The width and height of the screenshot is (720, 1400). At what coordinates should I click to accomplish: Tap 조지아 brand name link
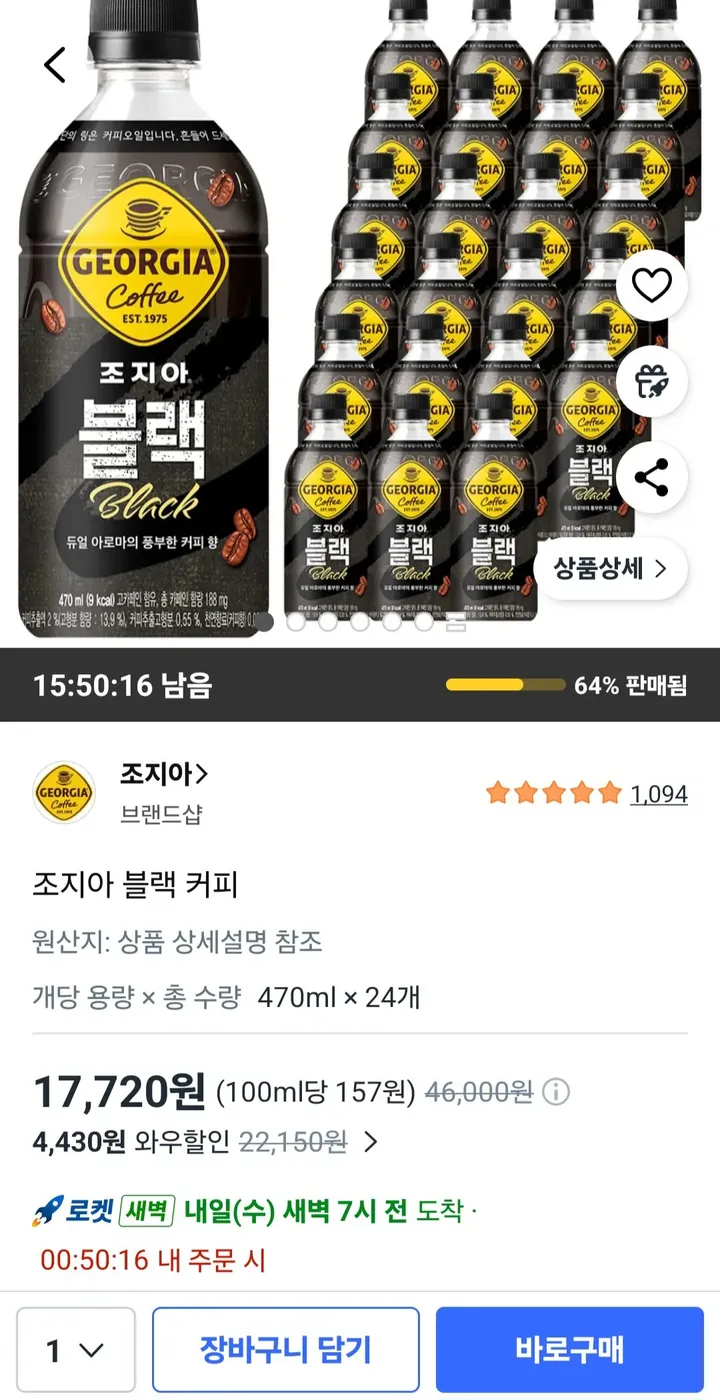[x=150, y=776]
